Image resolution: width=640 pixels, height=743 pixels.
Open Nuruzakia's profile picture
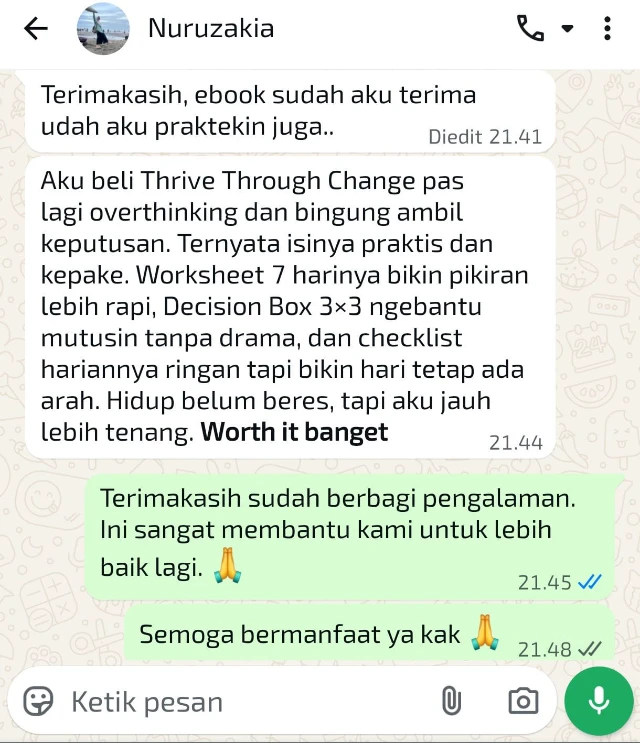[103, 29]
